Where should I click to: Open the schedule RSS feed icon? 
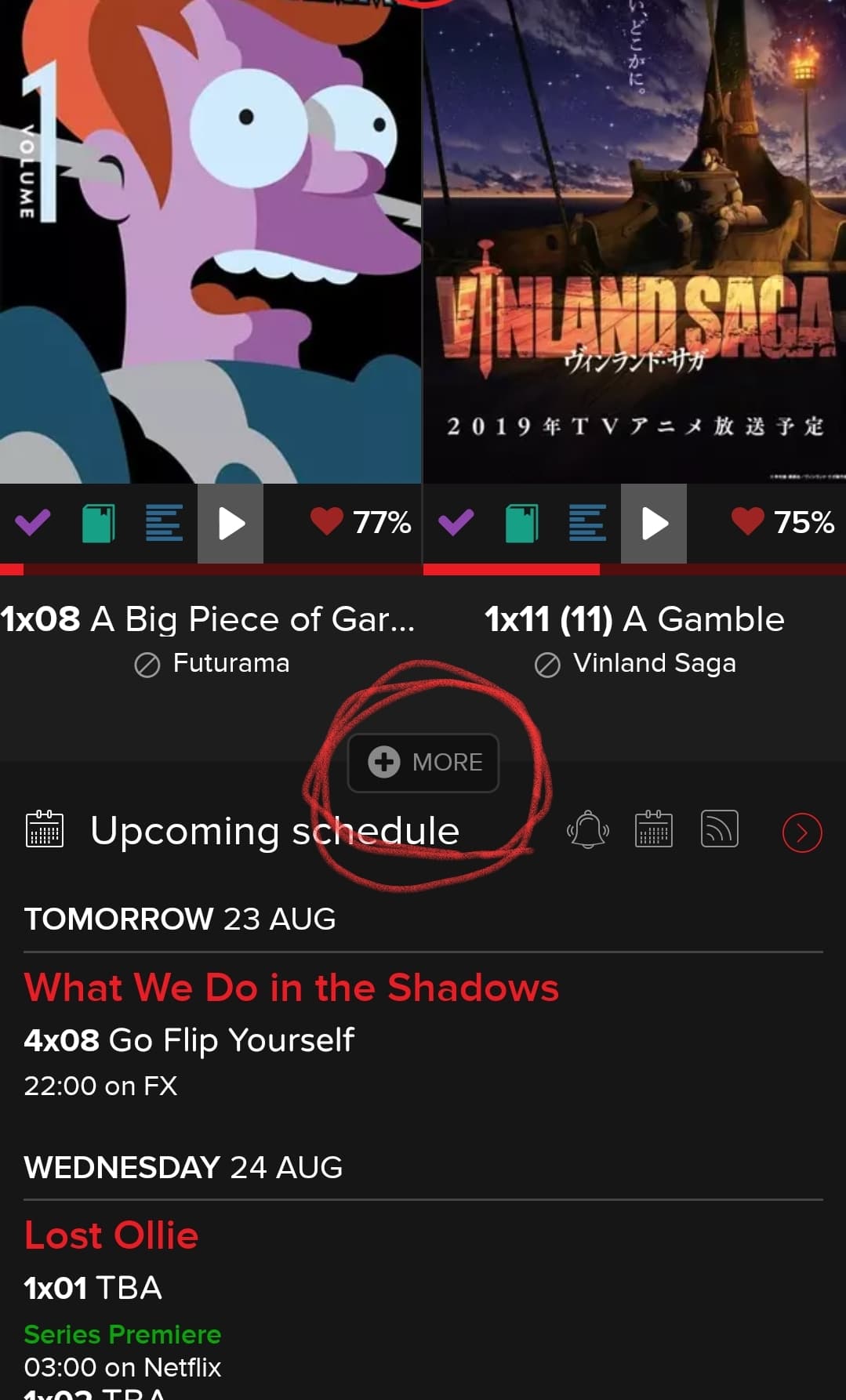(x=719, y=829)
